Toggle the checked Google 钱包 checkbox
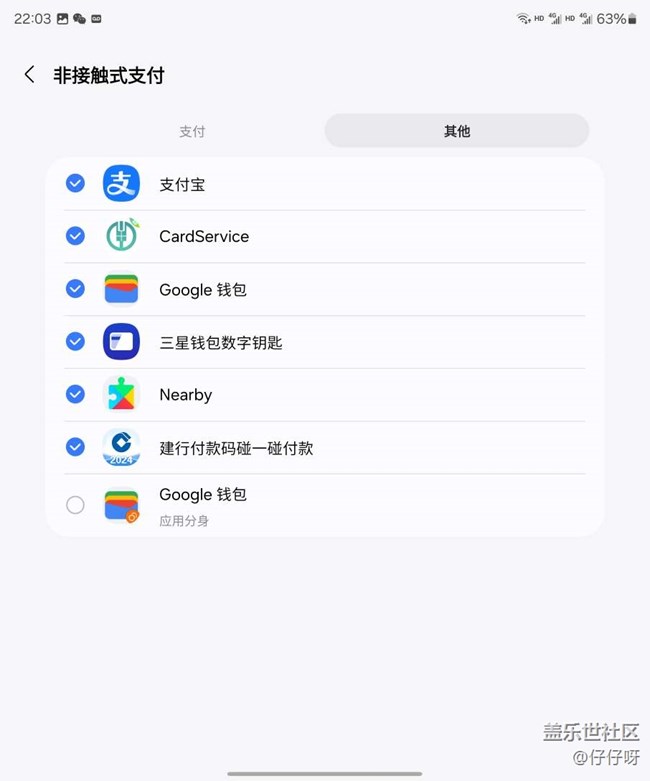This screenshot has height=781, width=650. [x=75, y=289]
